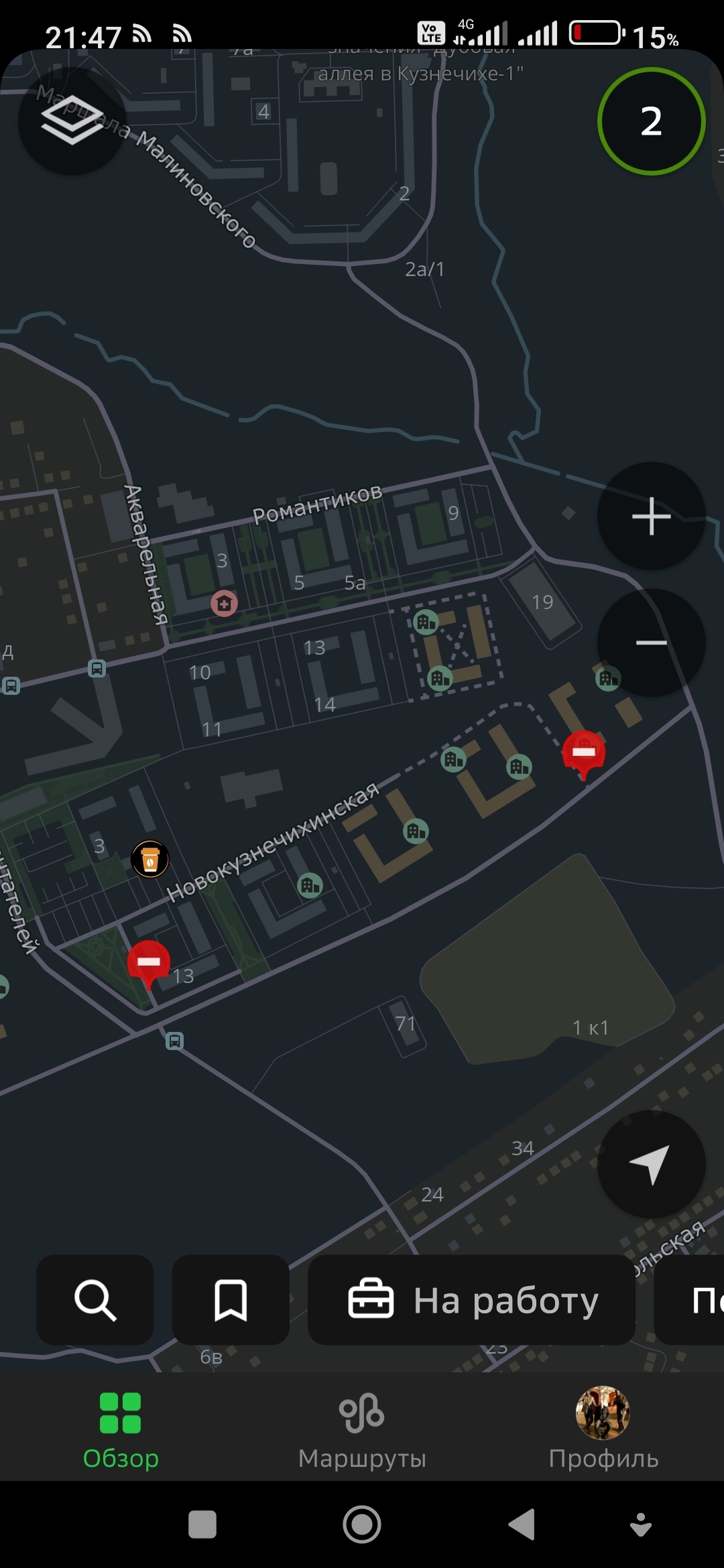
Task: Center map on my location arrow
Action: tap(651, 1165)
